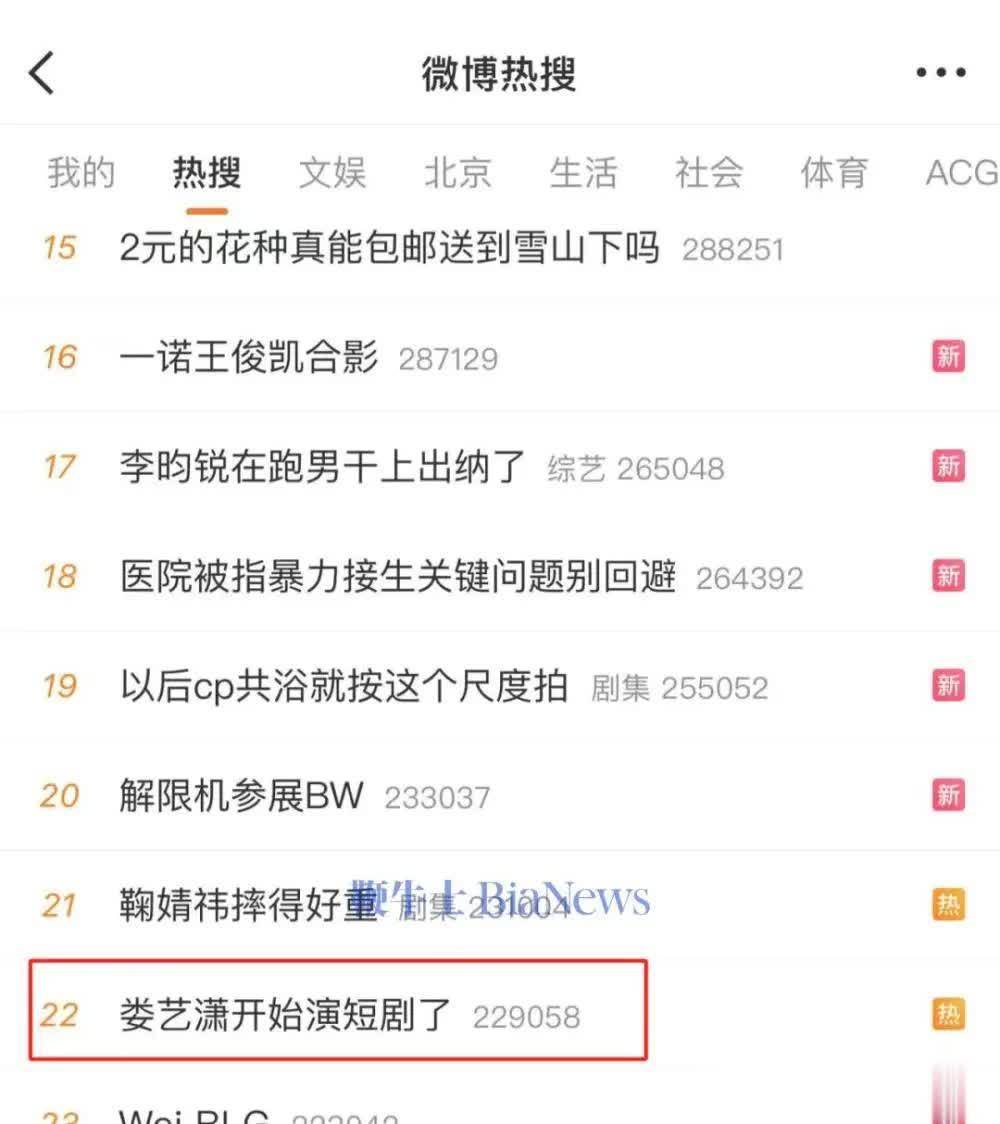Open topic 以后cp共浴就按这个尺度拍

click(344, 687)
